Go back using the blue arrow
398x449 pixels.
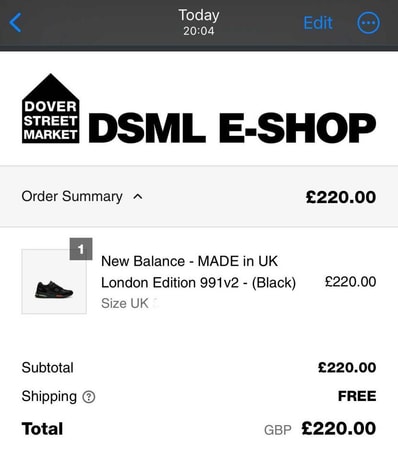[x=15, y=23]
